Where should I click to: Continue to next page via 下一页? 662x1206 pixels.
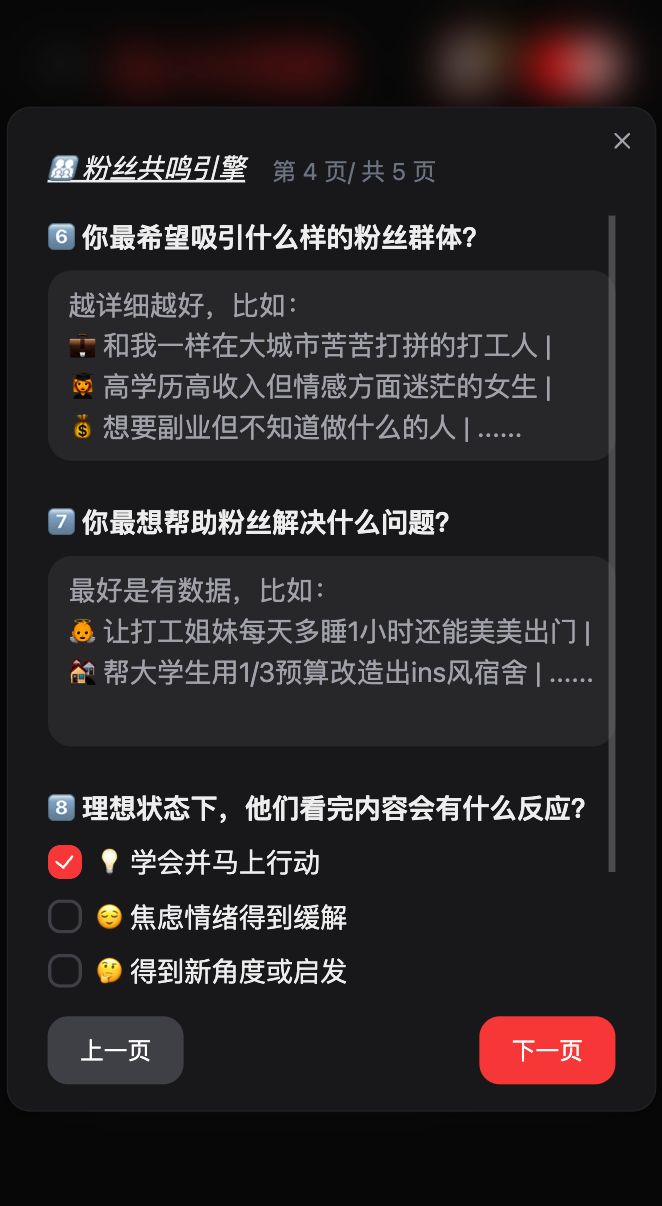(x=547, y=1050)
